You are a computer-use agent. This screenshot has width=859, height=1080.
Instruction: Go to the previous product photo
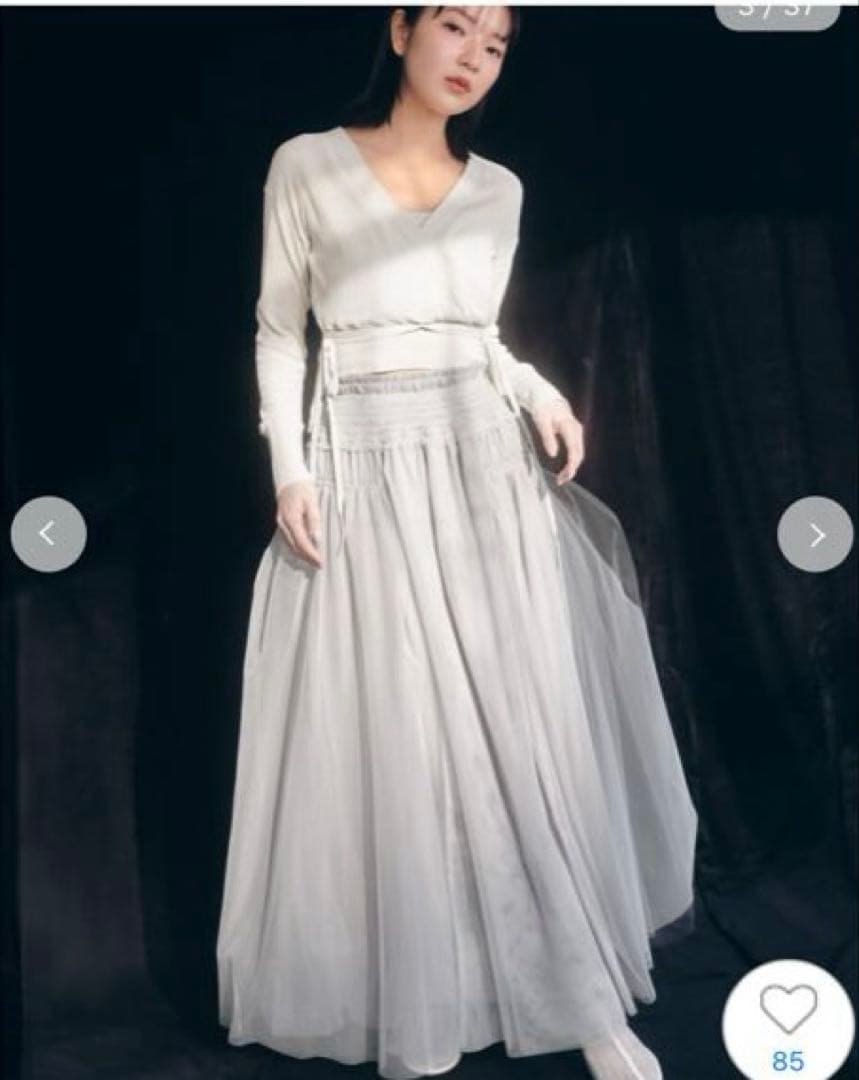(48, 534)
